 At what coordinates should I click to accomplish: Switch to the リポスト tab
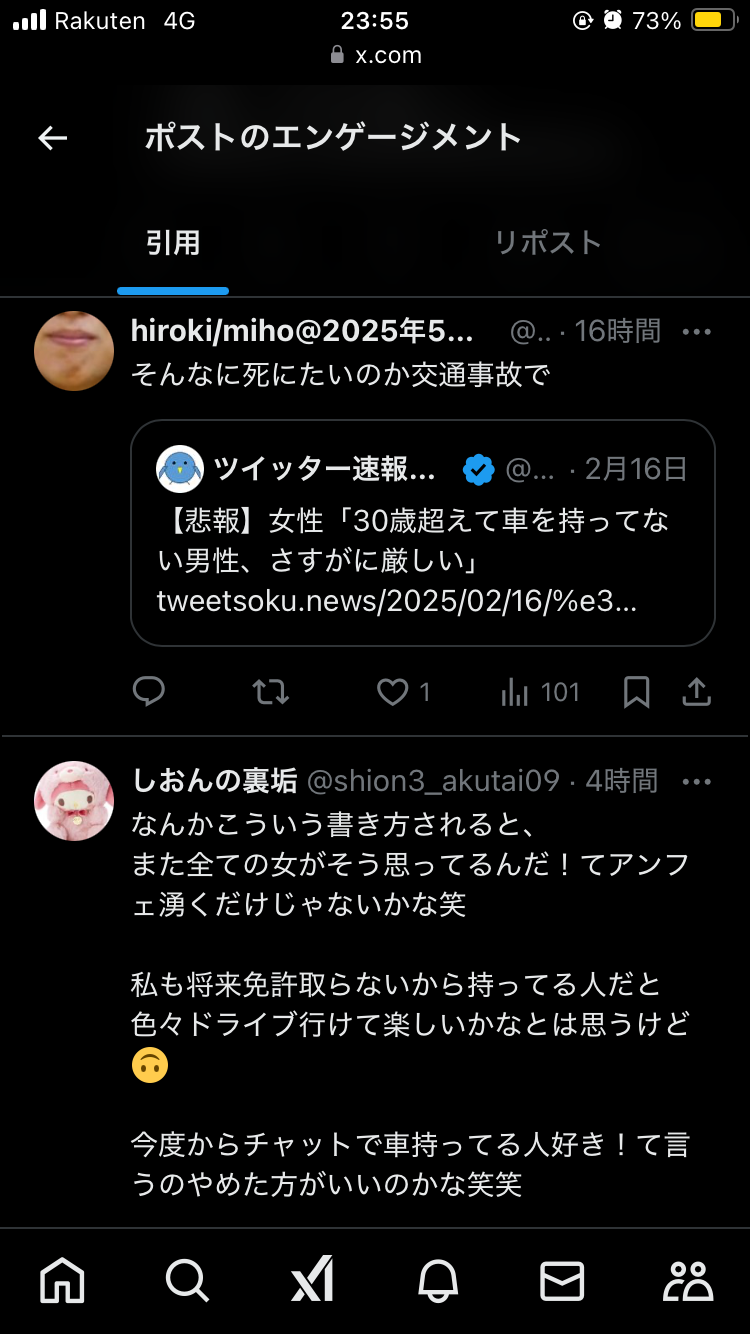pyautogui.click(x=548, y=243)
